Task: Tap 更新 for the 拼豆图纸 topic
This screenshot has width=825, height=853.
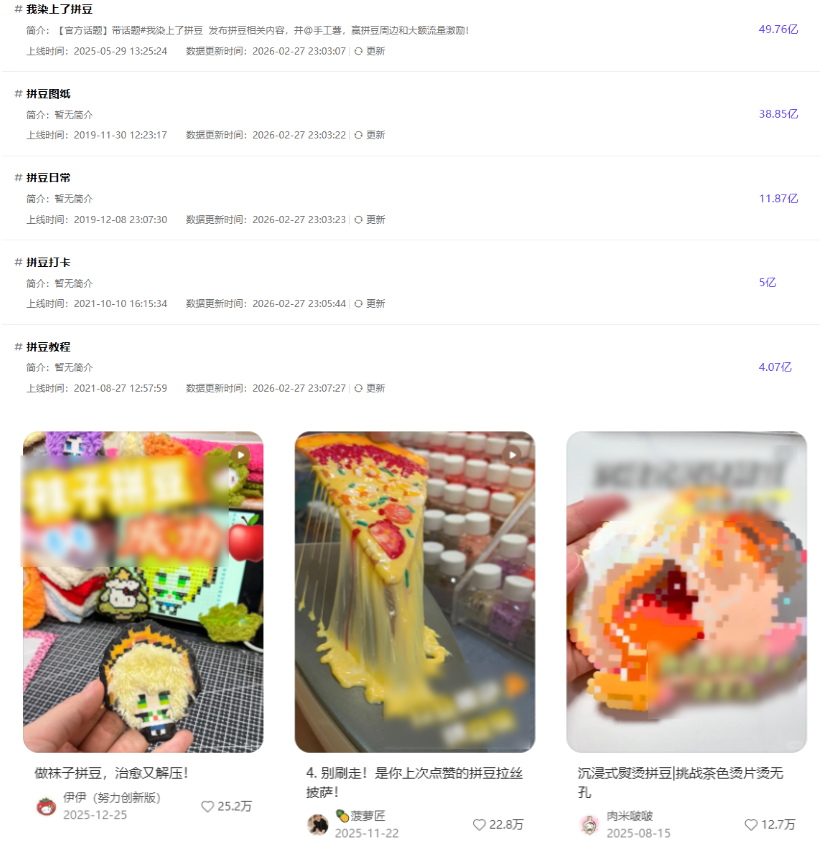Action: pyautogui.click(x=369, y=135)
